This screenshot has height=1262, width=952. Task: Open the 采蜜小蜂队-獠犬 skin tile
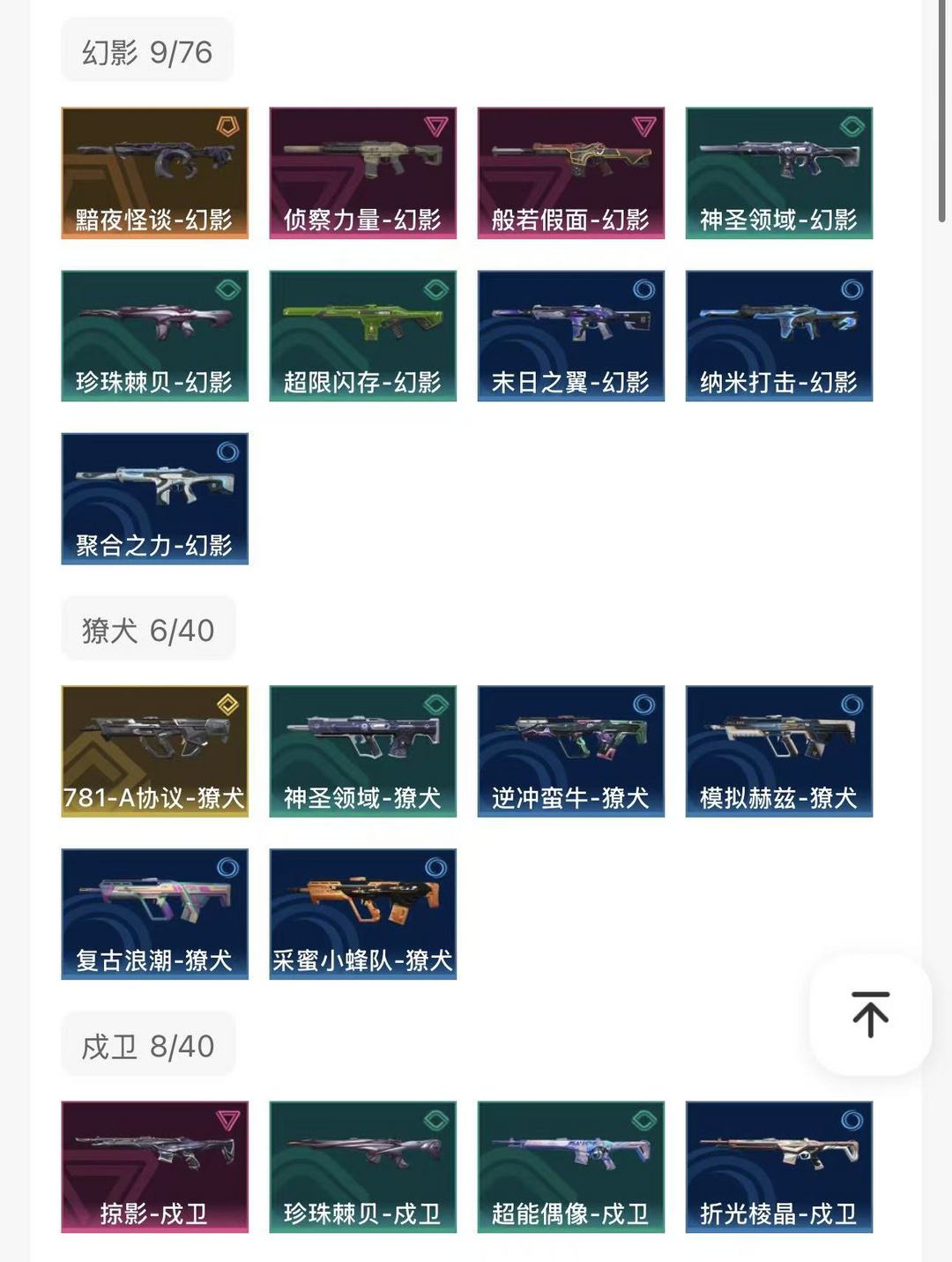[x=362, y=914]
